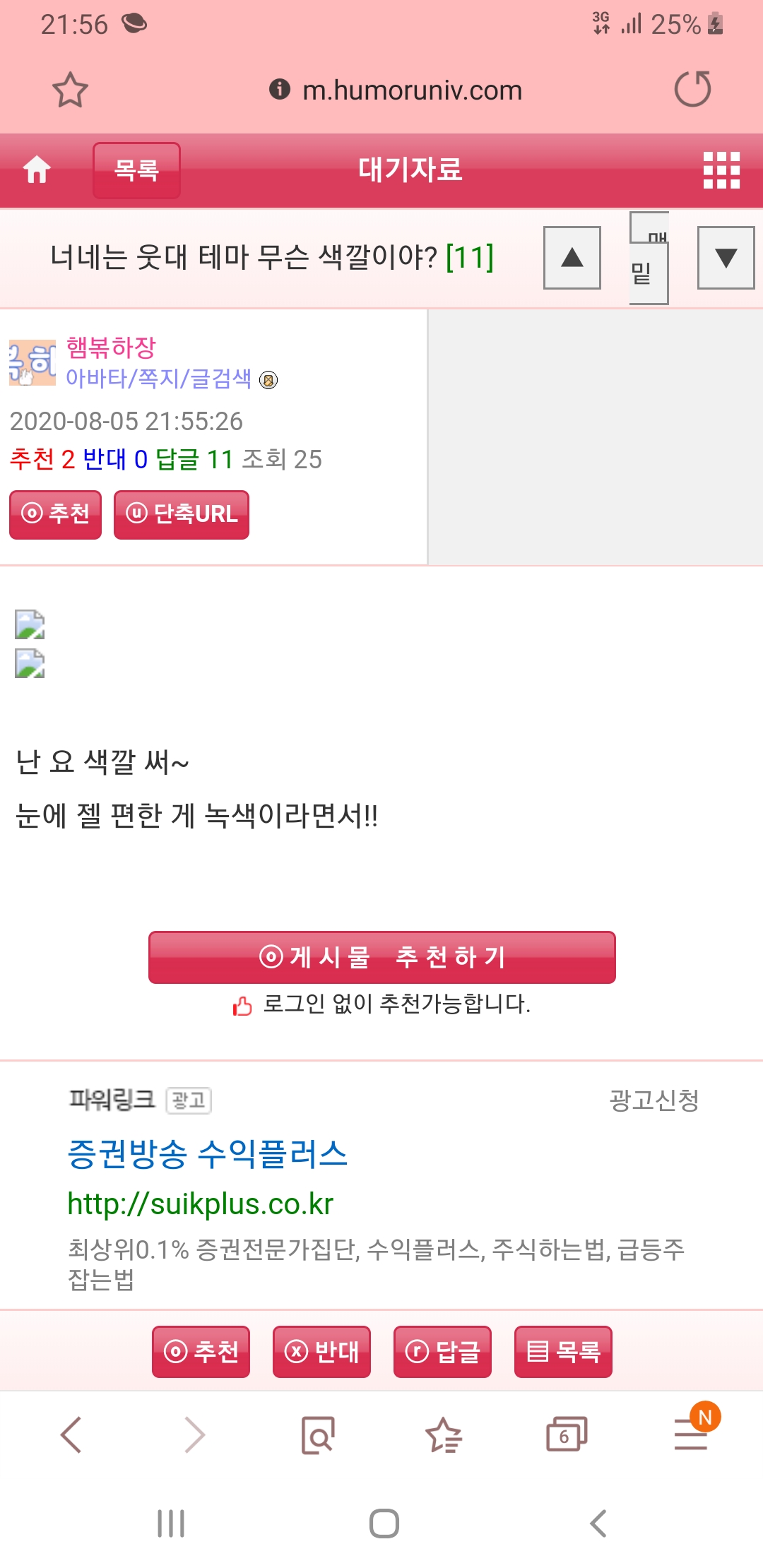The image size is (763, 1568).
Task: Tap the 목록 button in the header
Action: 136,170
